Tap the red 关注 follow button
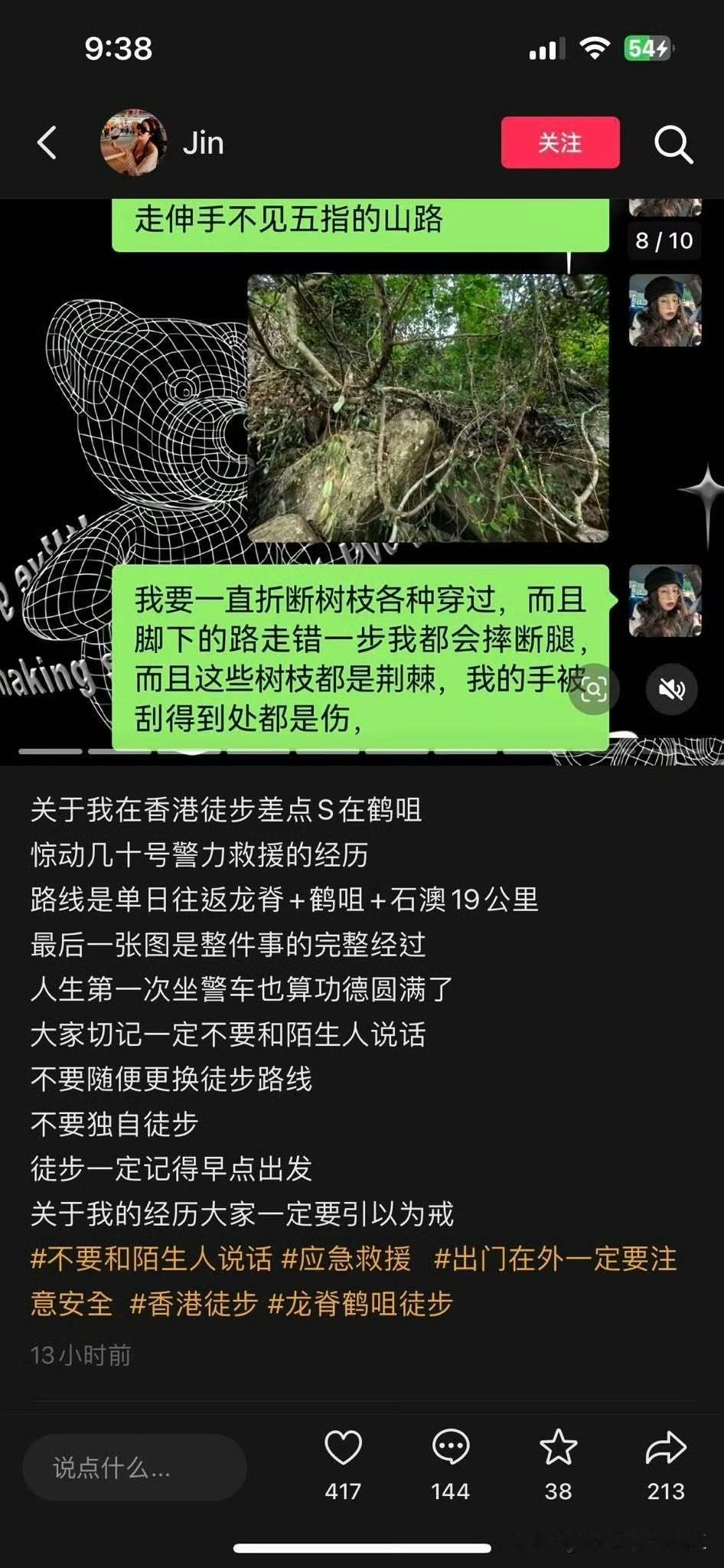This screenshot has width=724, height=1568. pyautogui.click(x=559, y=143)
